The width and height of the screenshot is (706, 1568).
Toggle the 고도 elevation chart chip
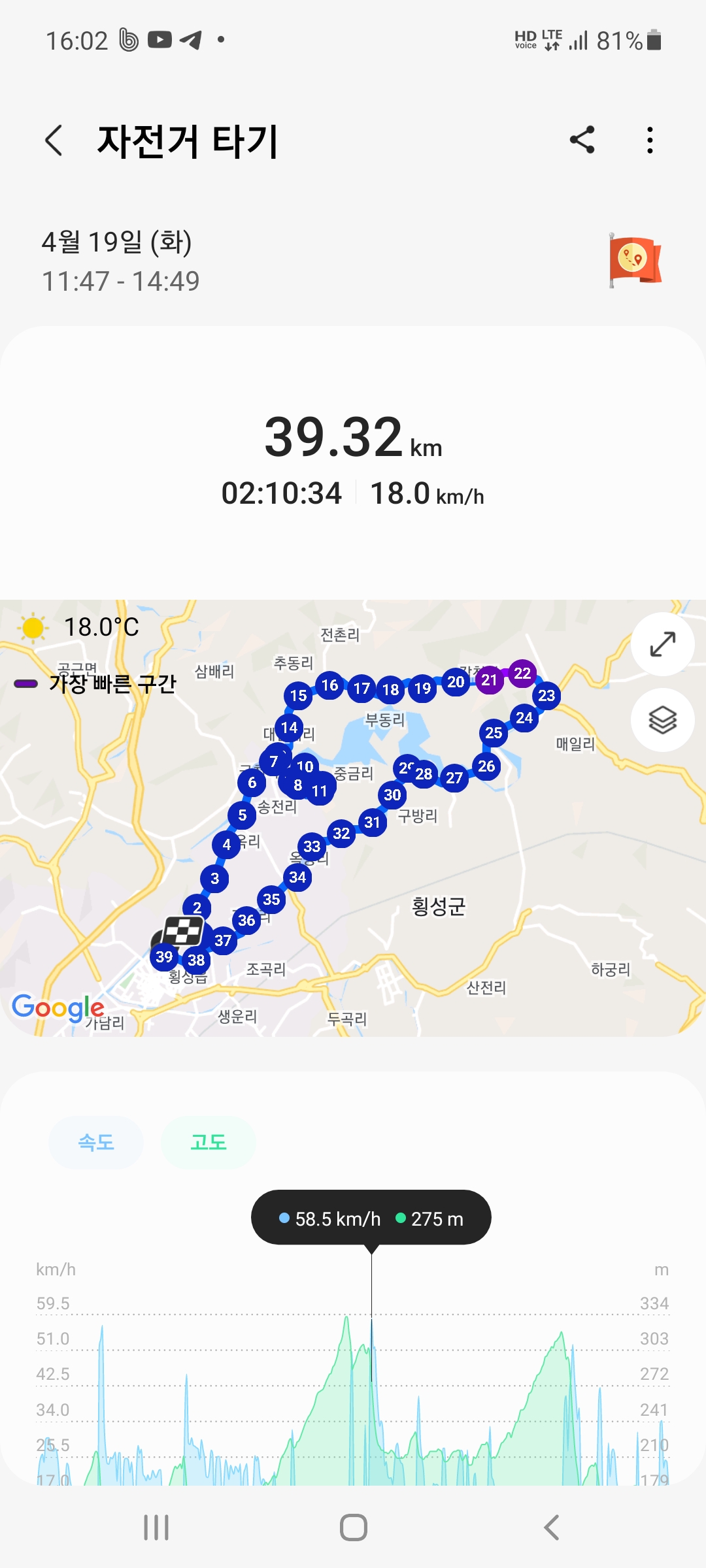click(x=209, y=1142)
